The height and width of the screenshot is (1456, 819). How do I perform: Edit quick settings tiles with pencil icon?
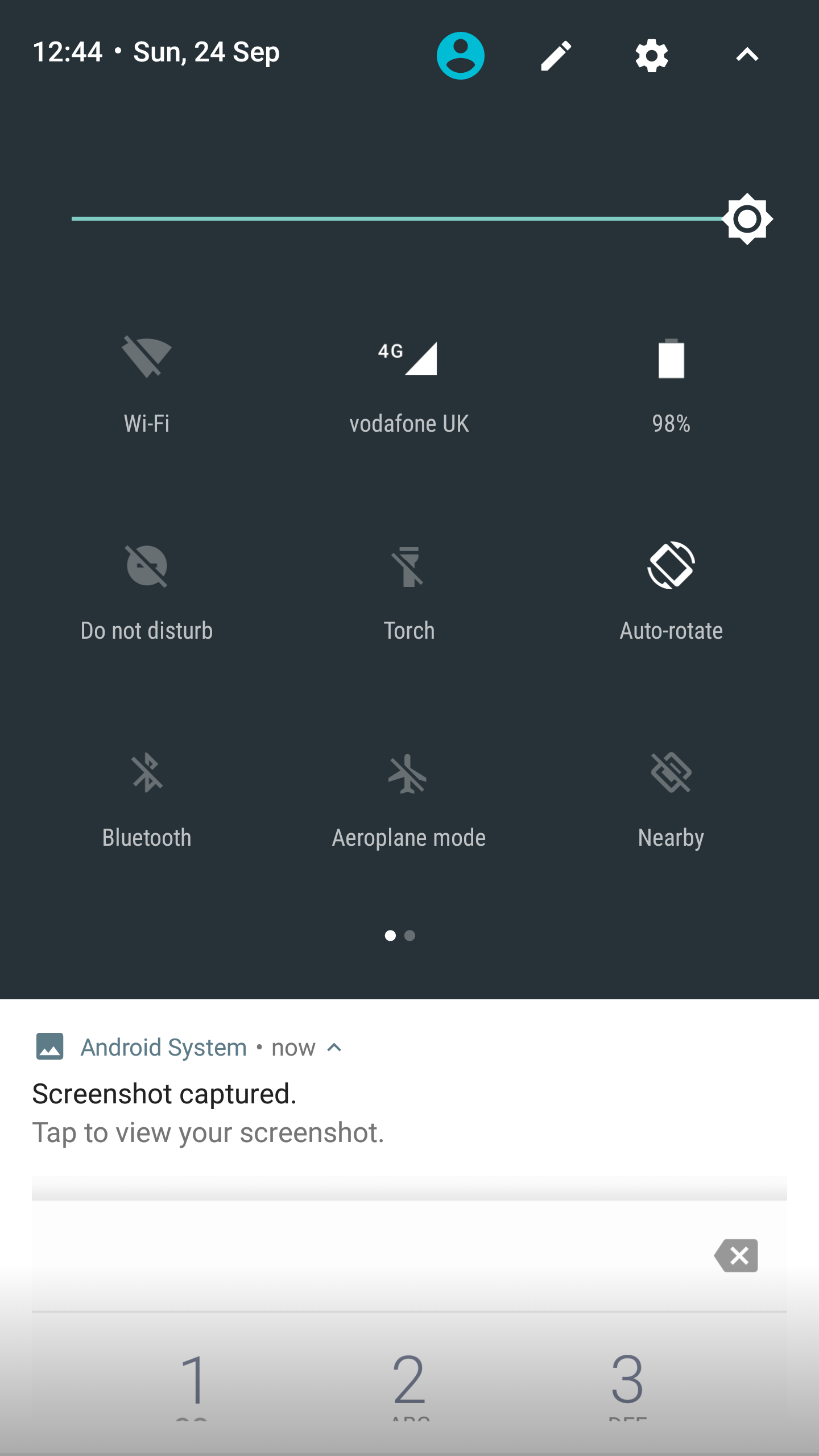tap(556, 55)
